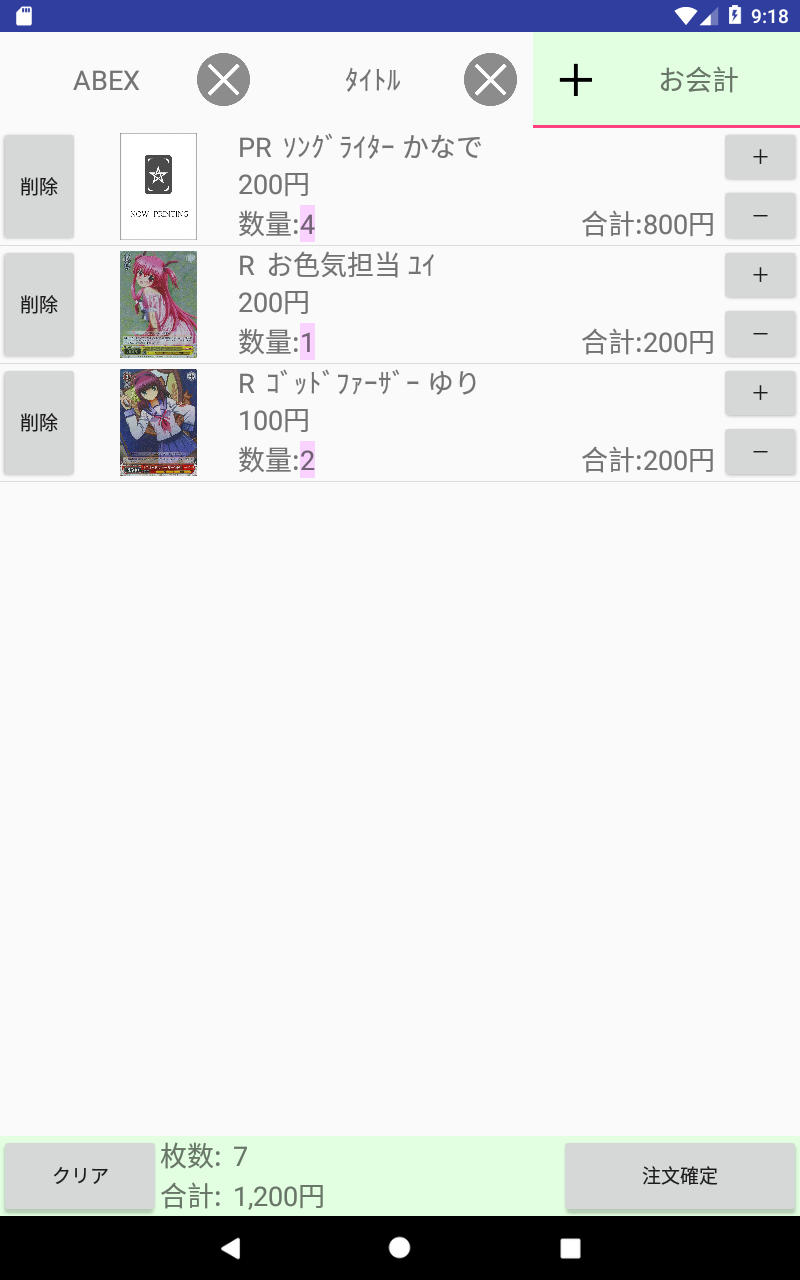This screenshot has height=1280, width=800.
Task: Delete the R お色気担当 ﾕｲ item
Action: [39, 305]
